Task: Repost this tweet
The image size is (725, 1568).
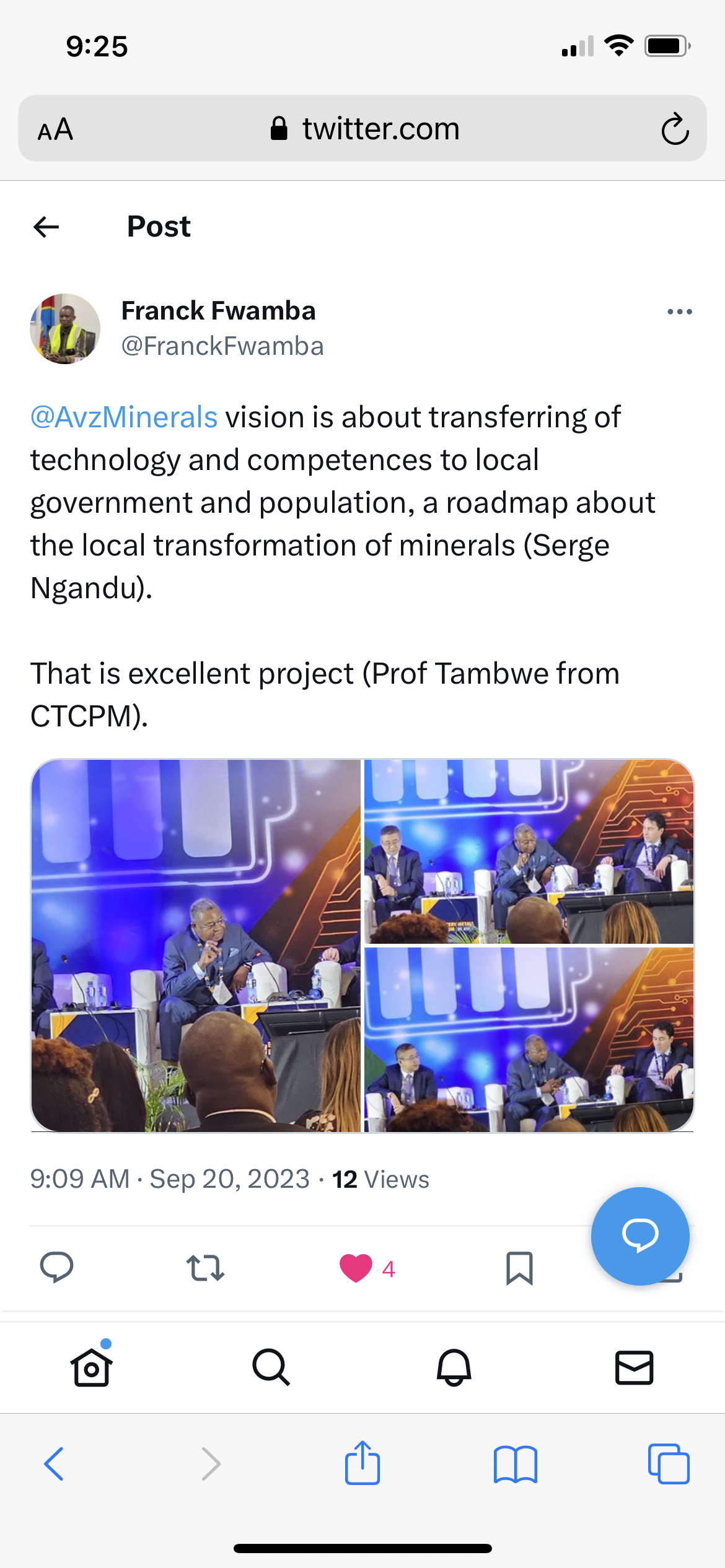Action: point(205,1268)
